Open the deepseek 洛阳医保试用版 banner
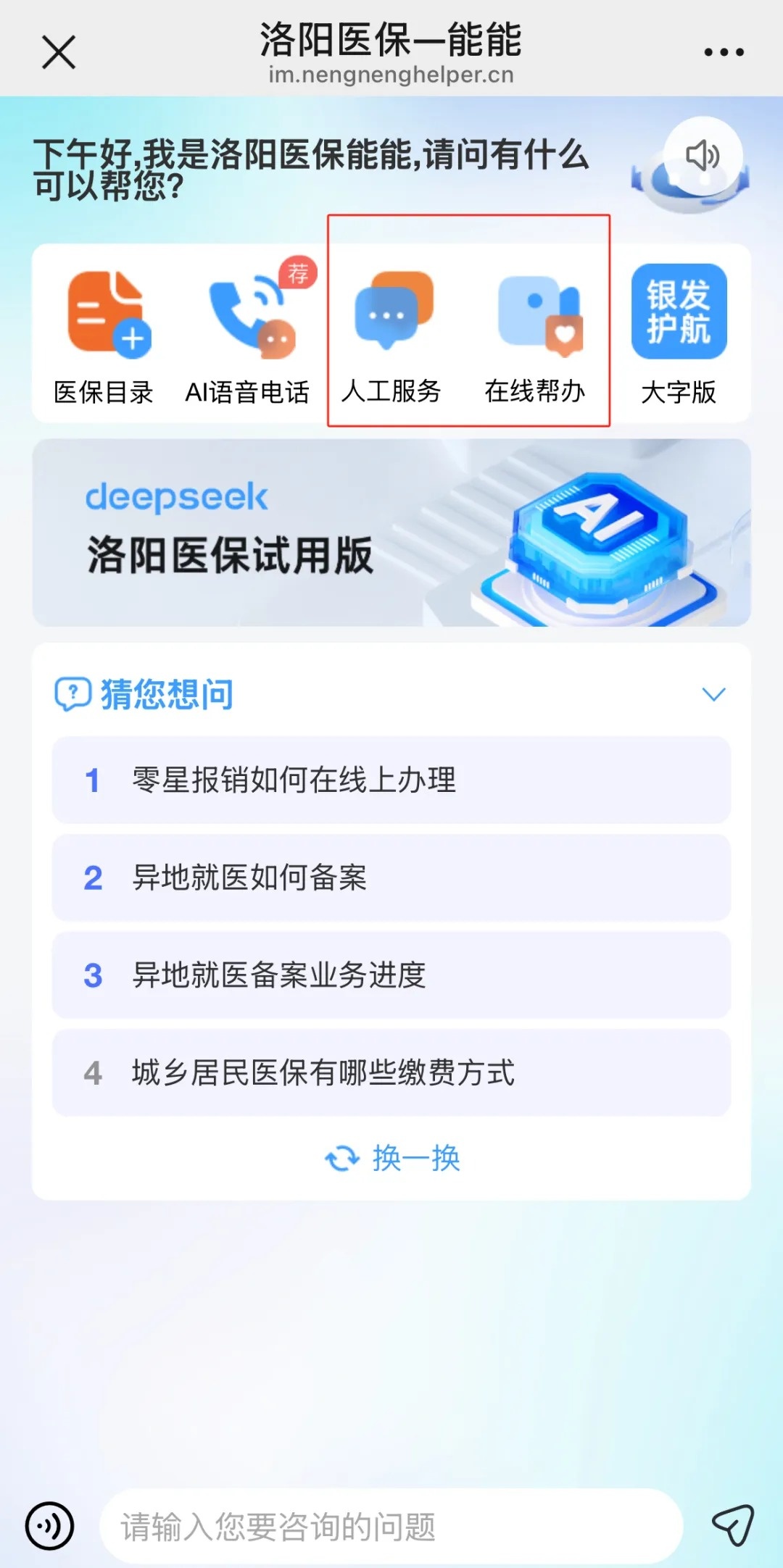The width and height of the screenshot is (783, 1568). pyautogui.click(x=391, y=533)
